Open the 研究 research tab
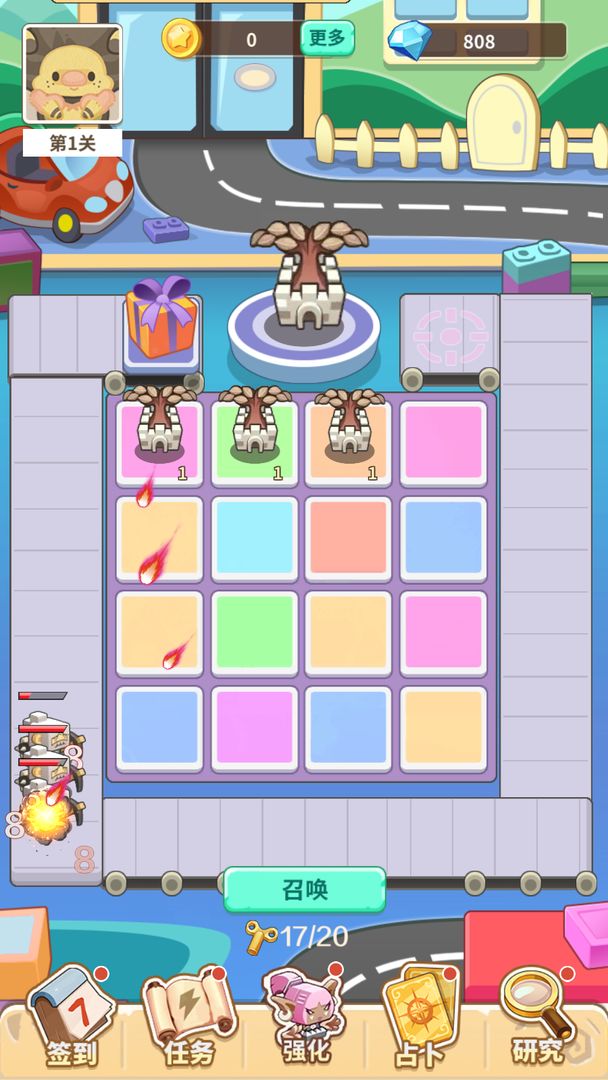This screenshot has width=608, height=1080. (539, 1017)
